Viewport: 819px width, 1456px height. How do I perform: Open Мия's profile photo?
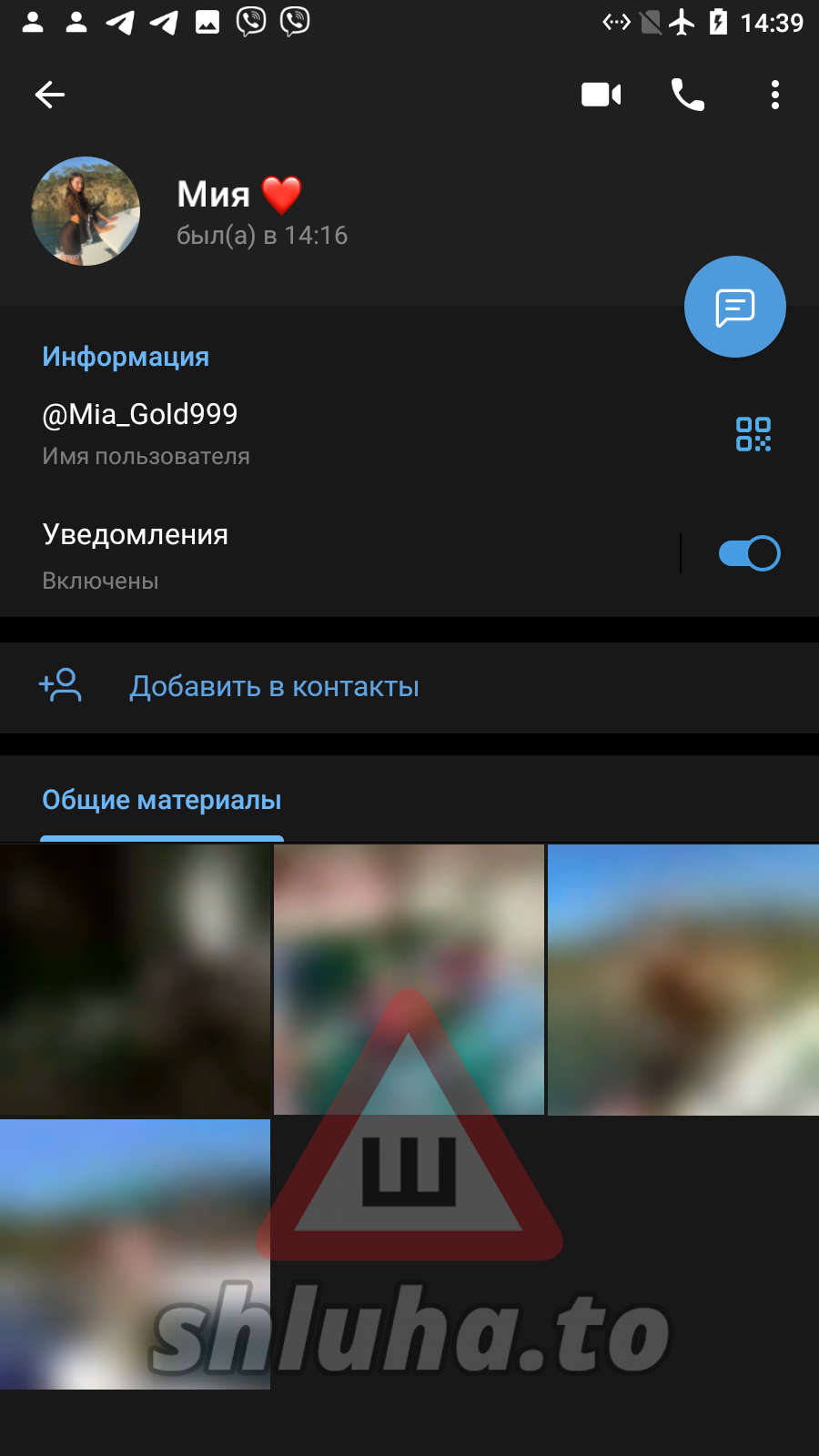coord(86,211)
